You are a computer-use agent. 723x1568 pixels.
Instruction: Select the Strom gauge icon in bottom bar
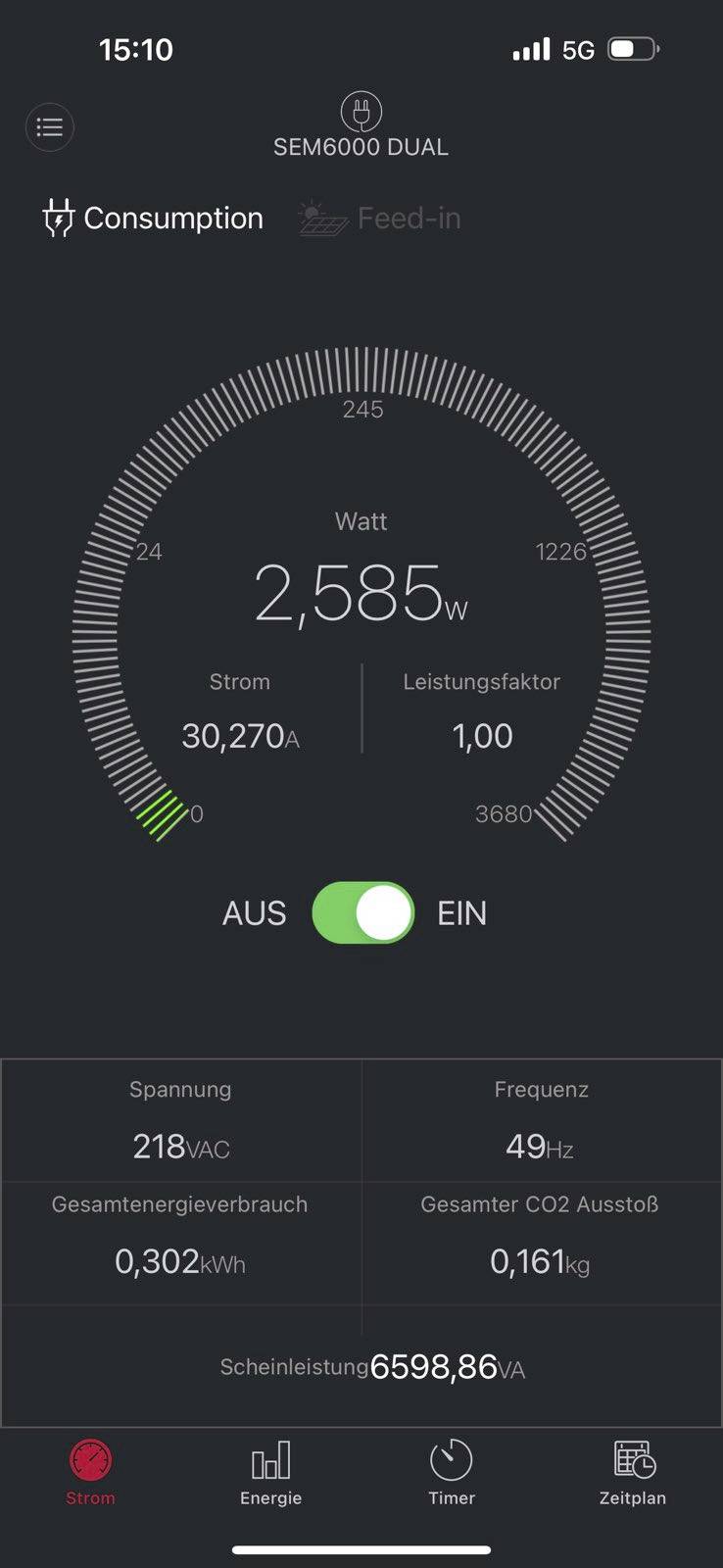(90, 1460)
